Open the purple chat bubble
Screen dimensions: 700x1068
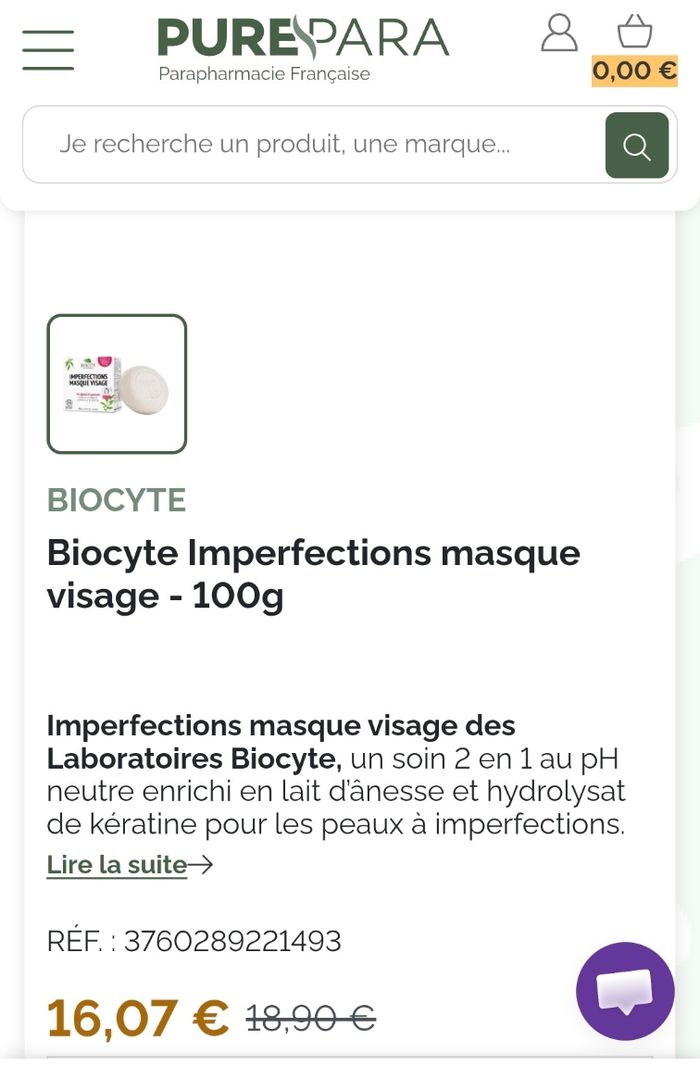(x=625, y=991)
